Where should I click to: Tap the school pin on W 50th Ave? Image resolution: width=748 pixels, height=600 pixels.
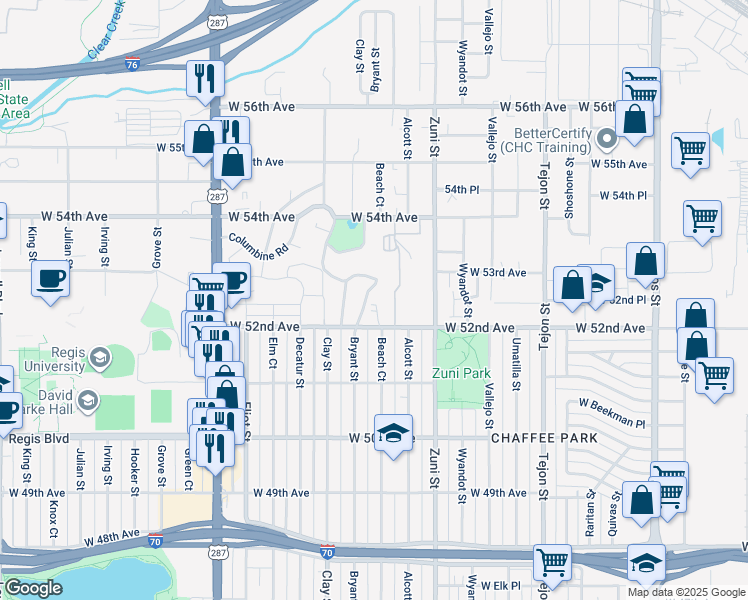[x=394, y=434]
